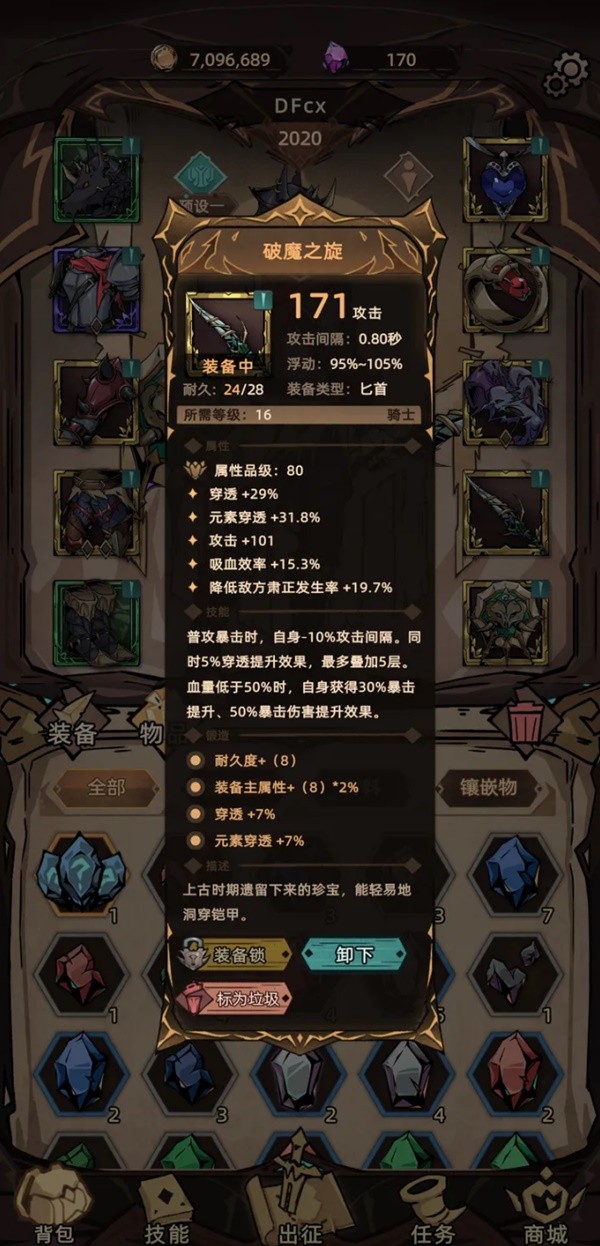Switch to the 商城 shop tab
The width and height of the screenshot is (600, 1246).
pyautogui.click(x=545, y=1208)
